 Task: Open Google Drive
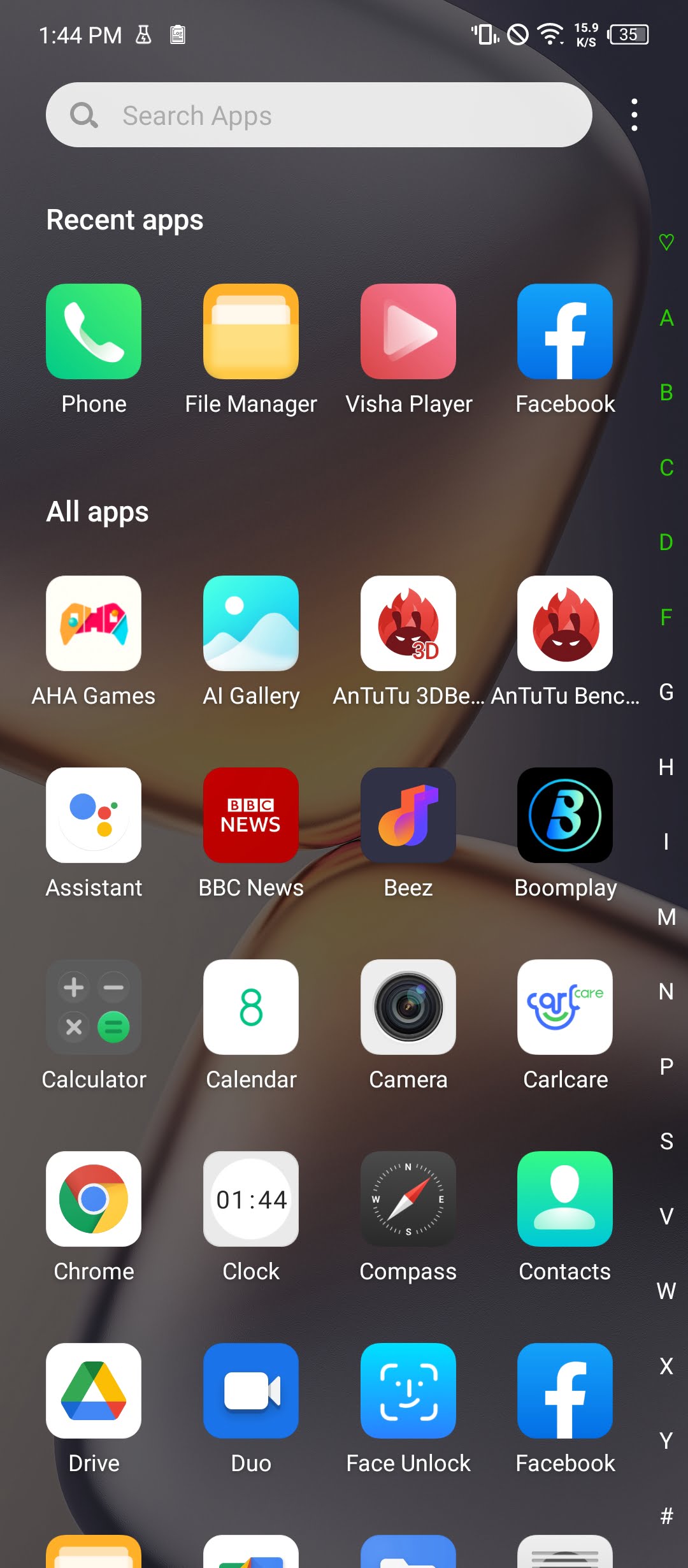pos(94,1391)
